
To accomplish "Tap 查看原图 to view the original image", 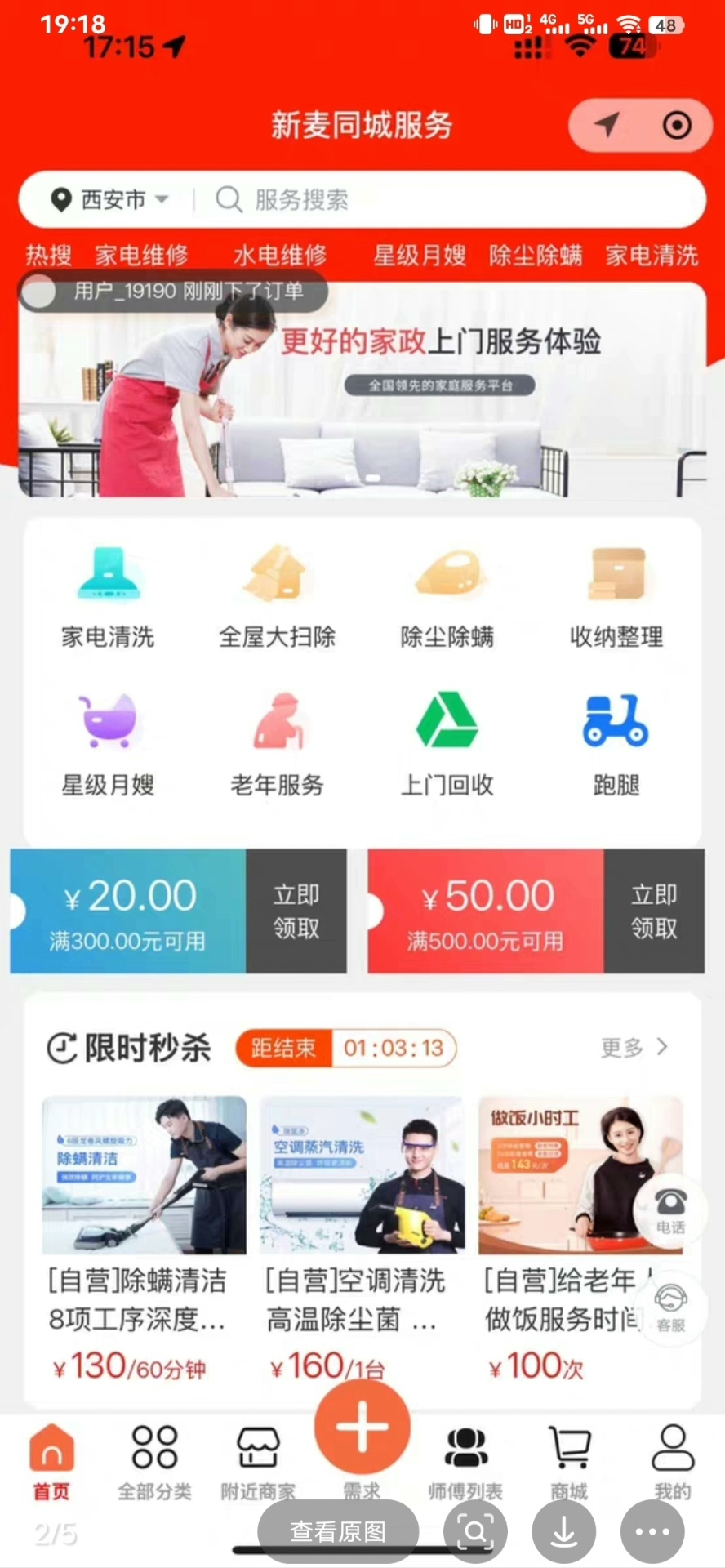I will point(338,1531).
